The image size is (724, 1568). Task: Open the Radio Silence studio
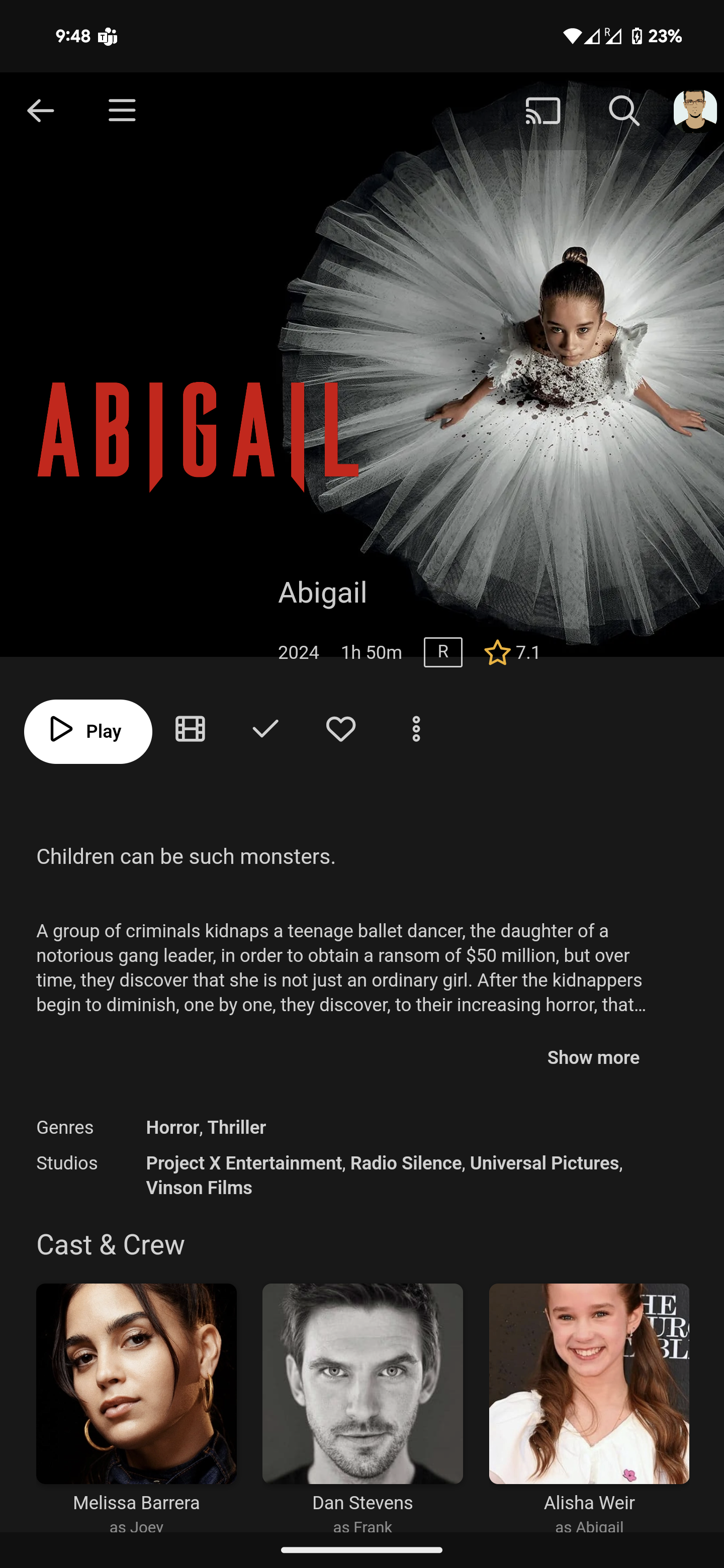[406, 1163]
